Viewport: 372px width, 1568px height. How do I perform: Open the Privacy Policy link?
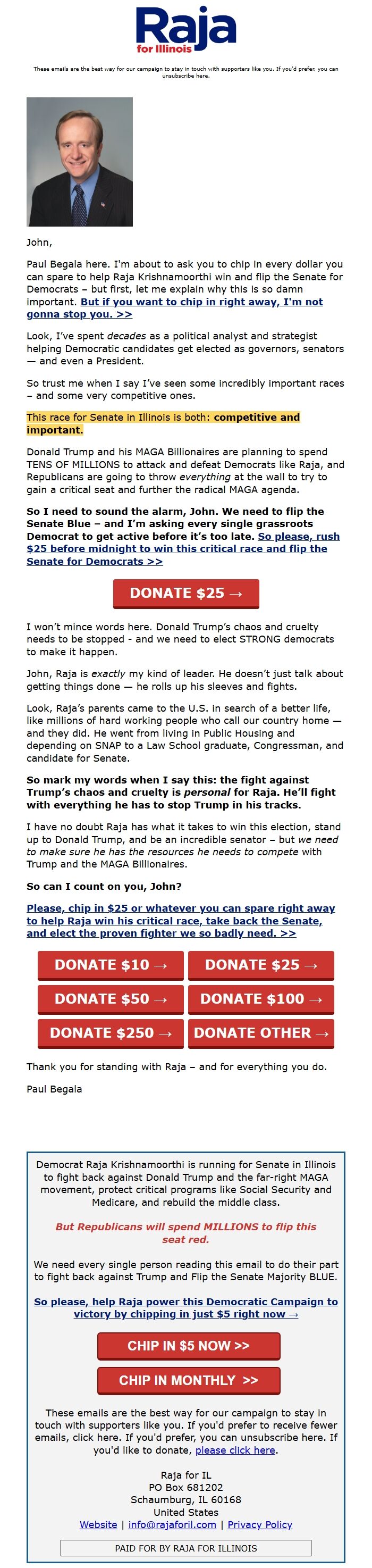(x=259, y=1524)
